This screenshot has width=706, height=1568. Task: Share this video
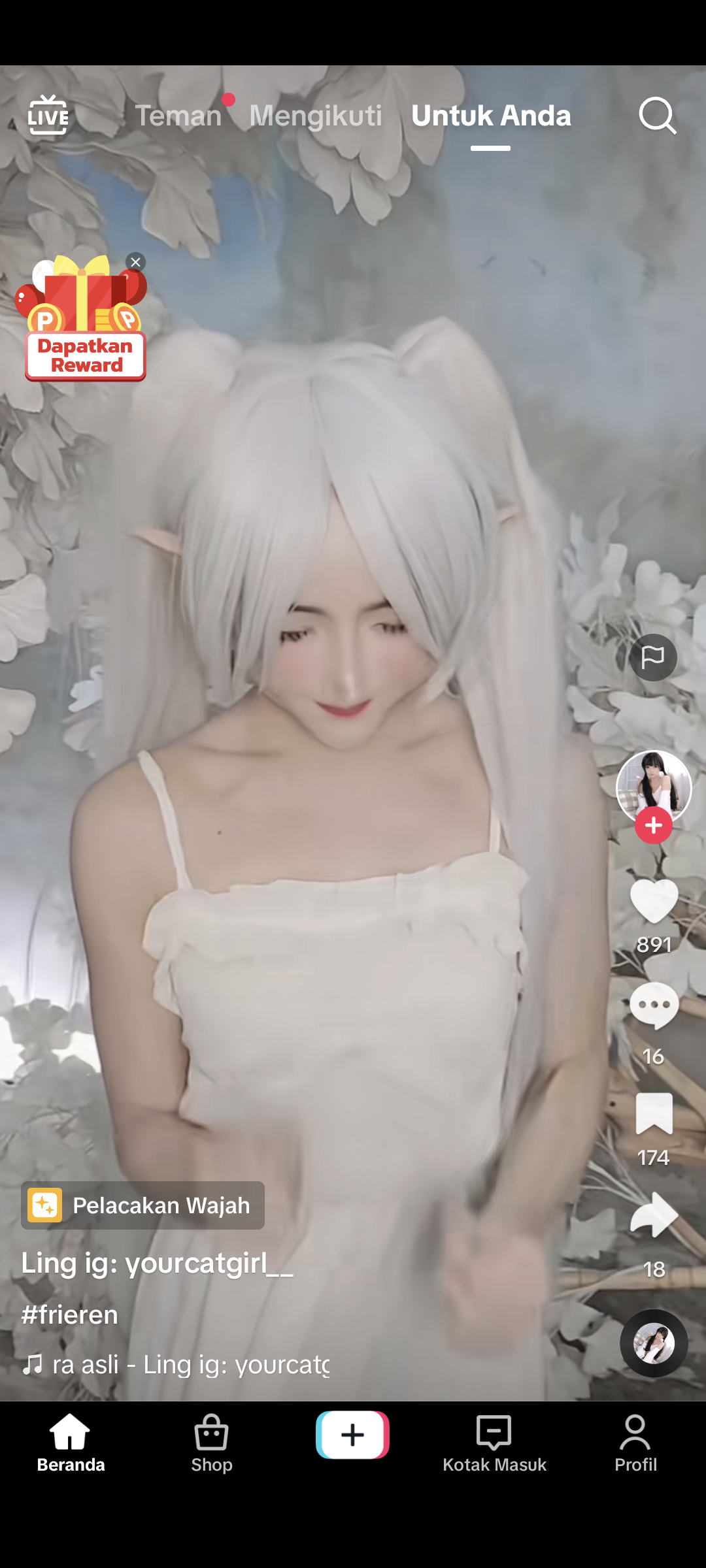click(653, 1215)
